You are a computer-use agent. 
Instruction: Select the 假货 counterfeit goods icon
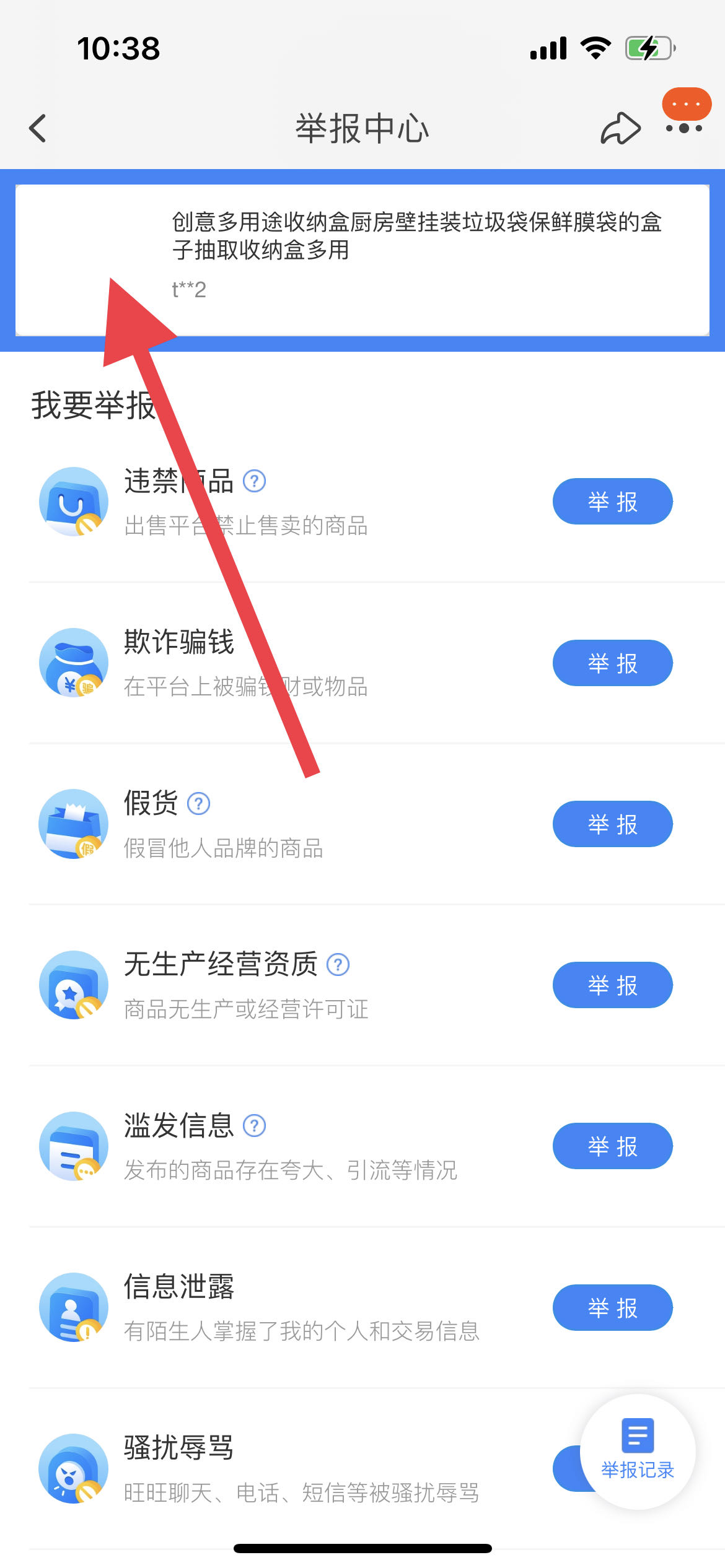point(72,824)
